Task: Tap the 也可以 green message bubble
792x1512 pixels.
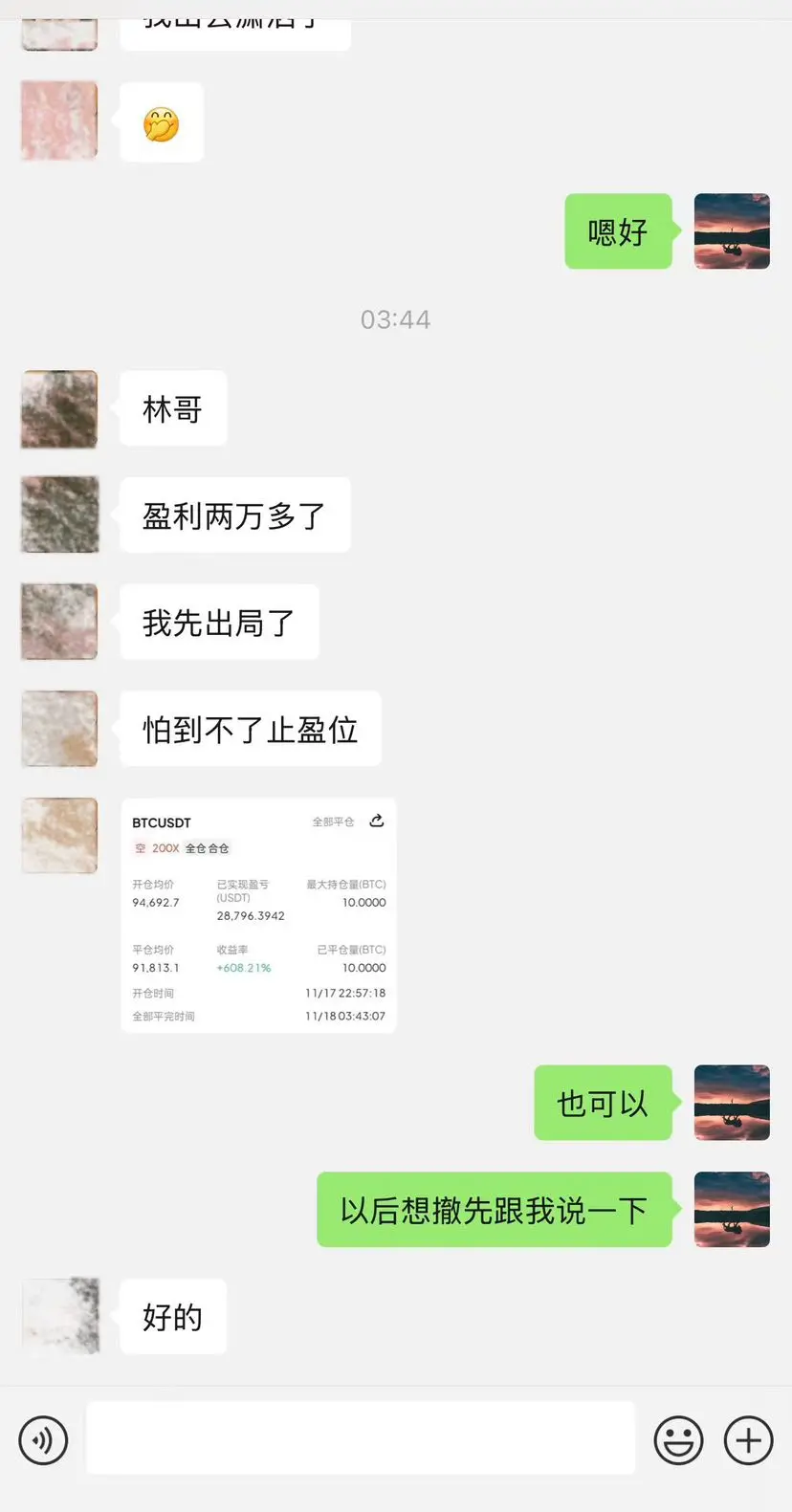Action: tap(604, 1103)
